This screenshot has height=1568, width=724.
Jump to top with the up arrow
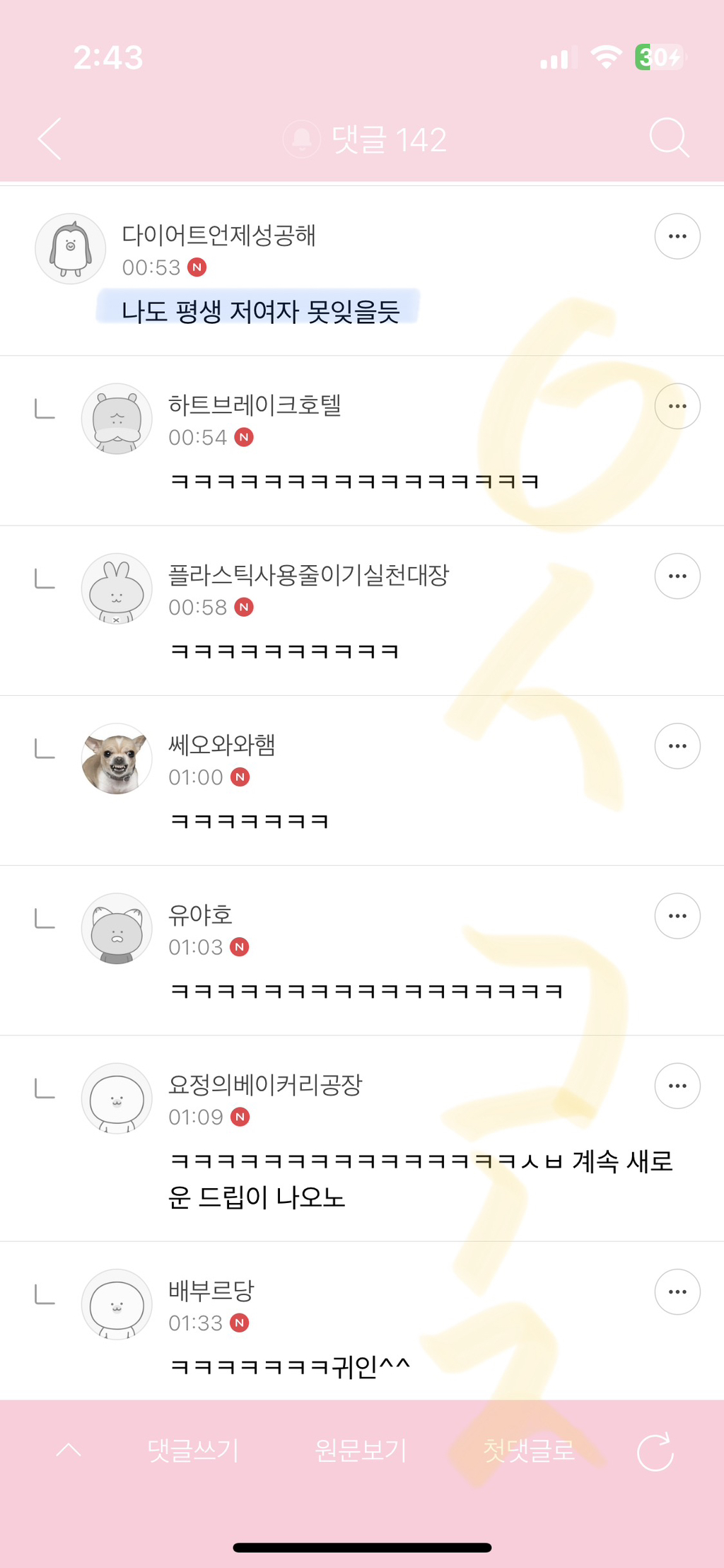[69, 1450]
